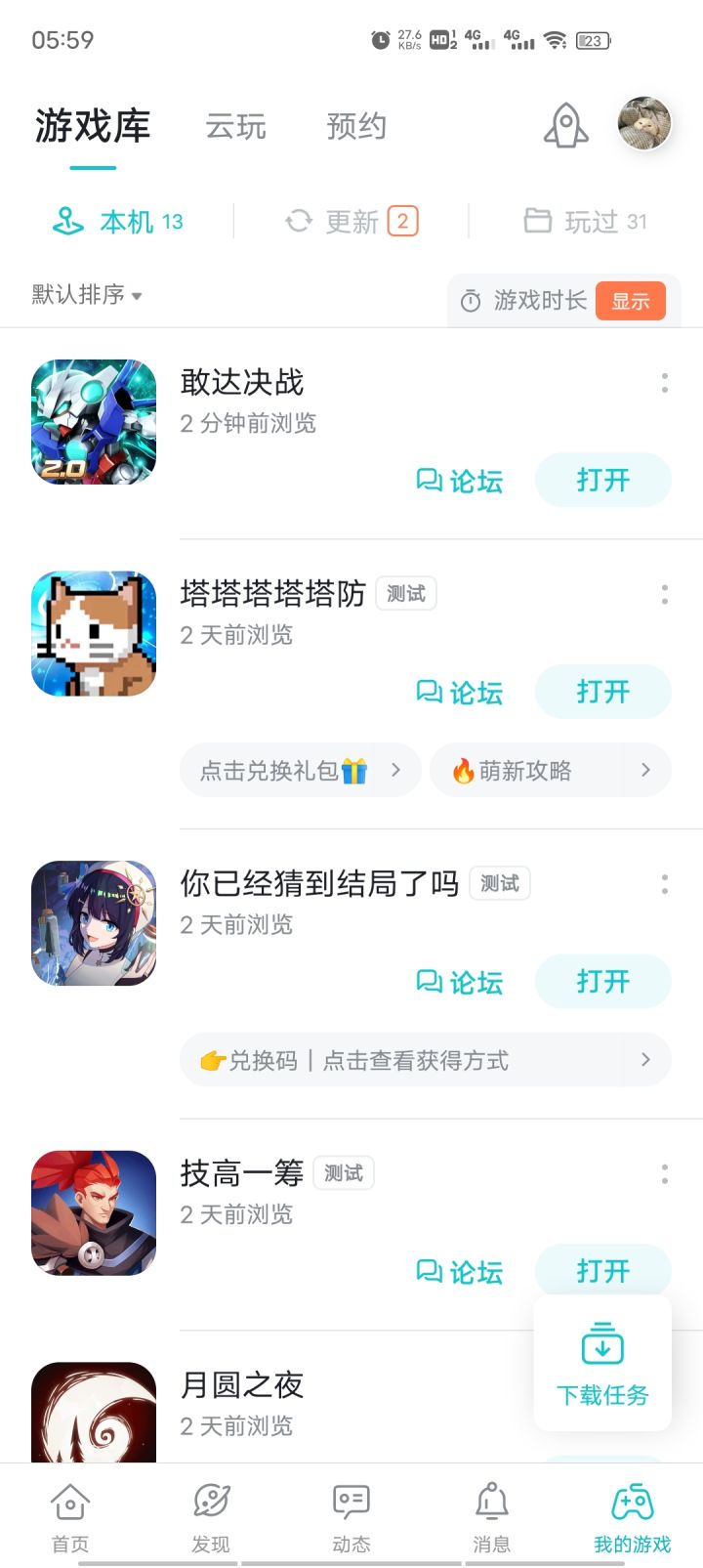Switch to the 云玩 tab

point(235,127)
